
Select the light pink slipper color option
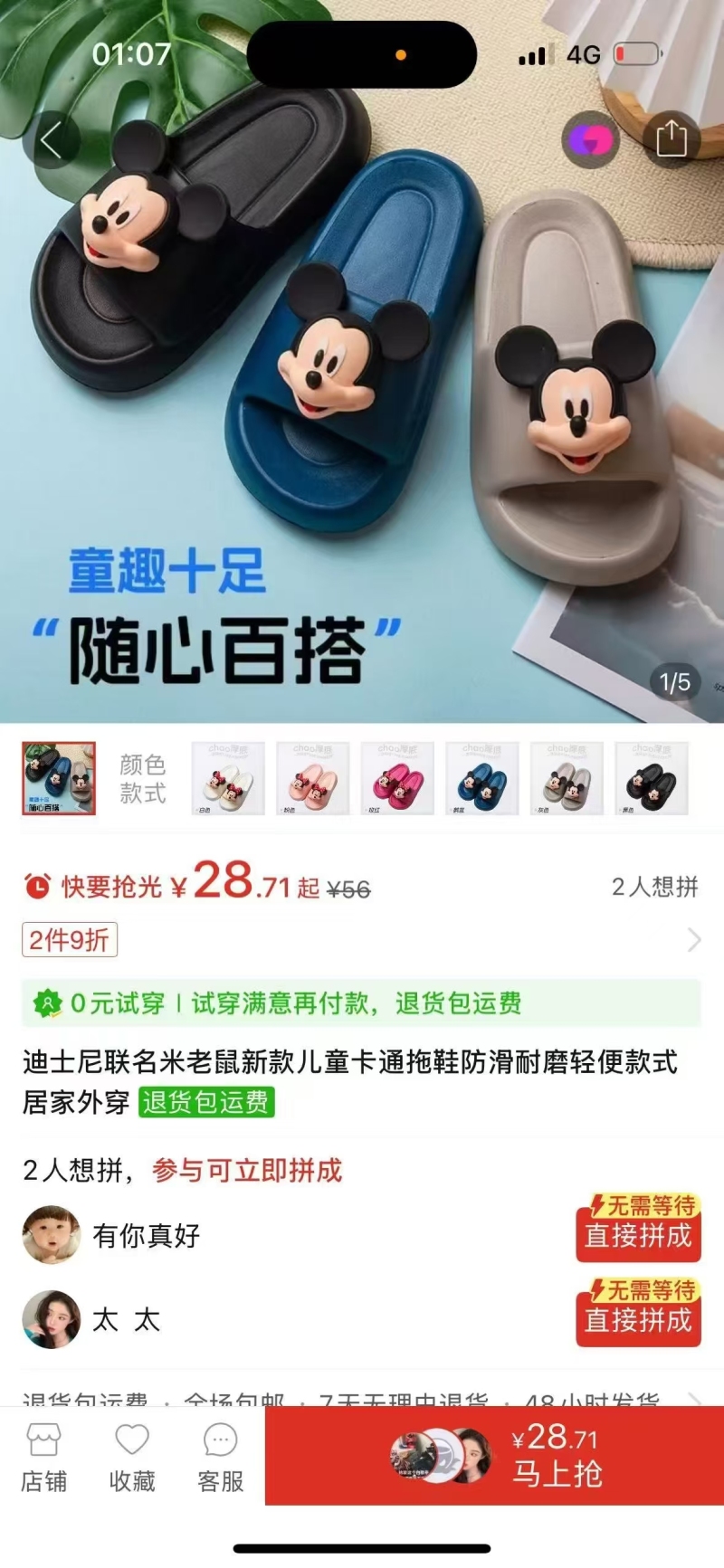click(x=312, y=778)
